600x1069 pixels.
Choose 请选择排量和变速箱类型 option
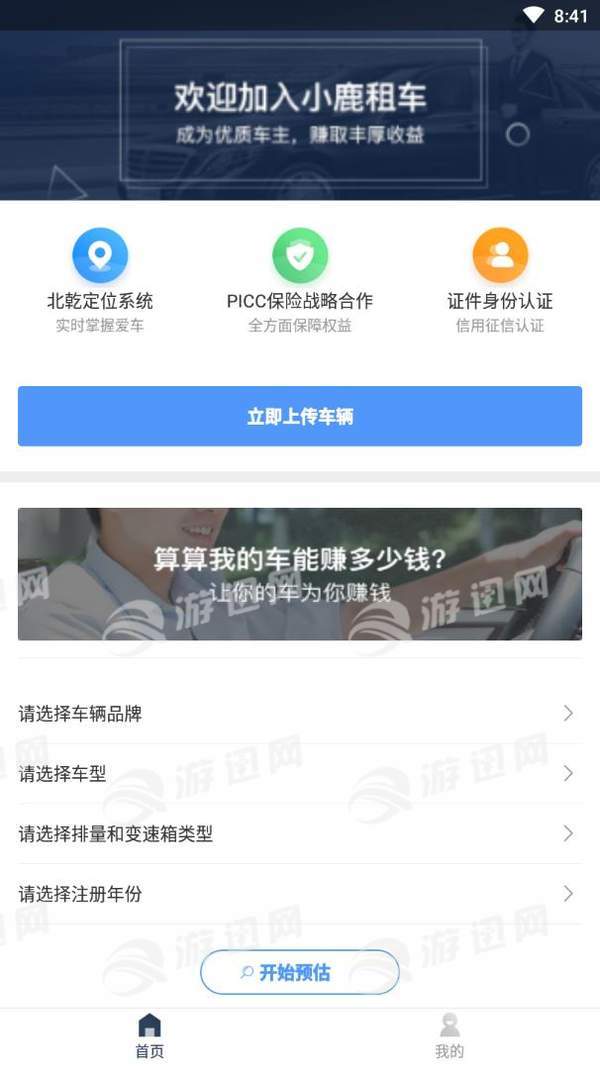(x=300, y=833)
